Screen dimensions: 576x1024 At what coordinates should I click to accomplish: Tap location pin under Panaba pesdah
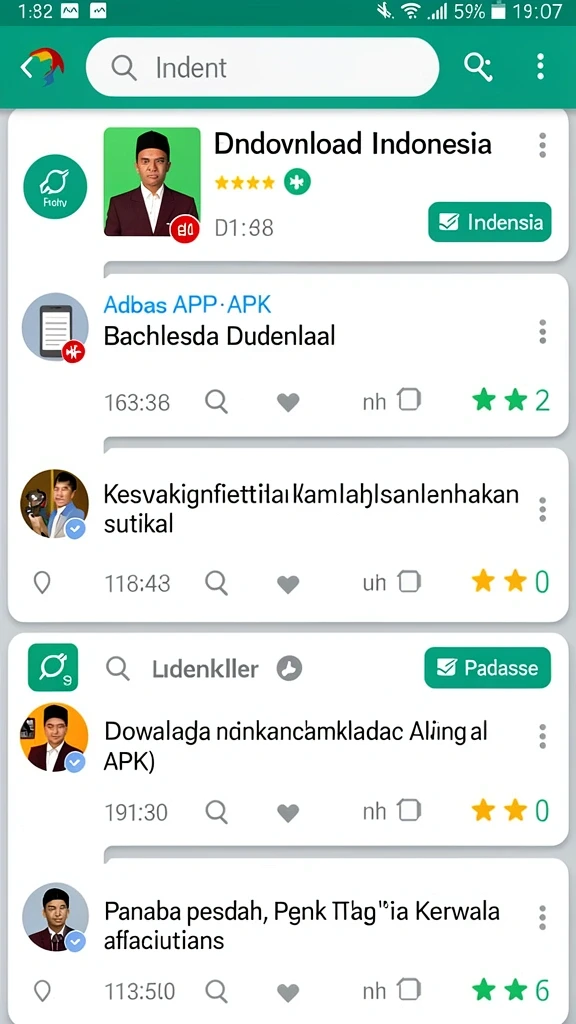pyautogui.click(x=42, y=991)
